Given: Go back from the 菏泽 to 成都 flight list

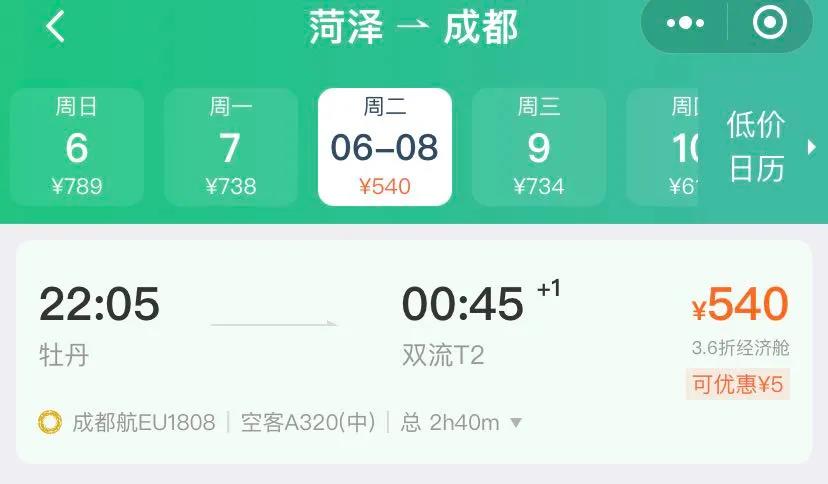Looking at the screenshot, I should tap(55, 27).
